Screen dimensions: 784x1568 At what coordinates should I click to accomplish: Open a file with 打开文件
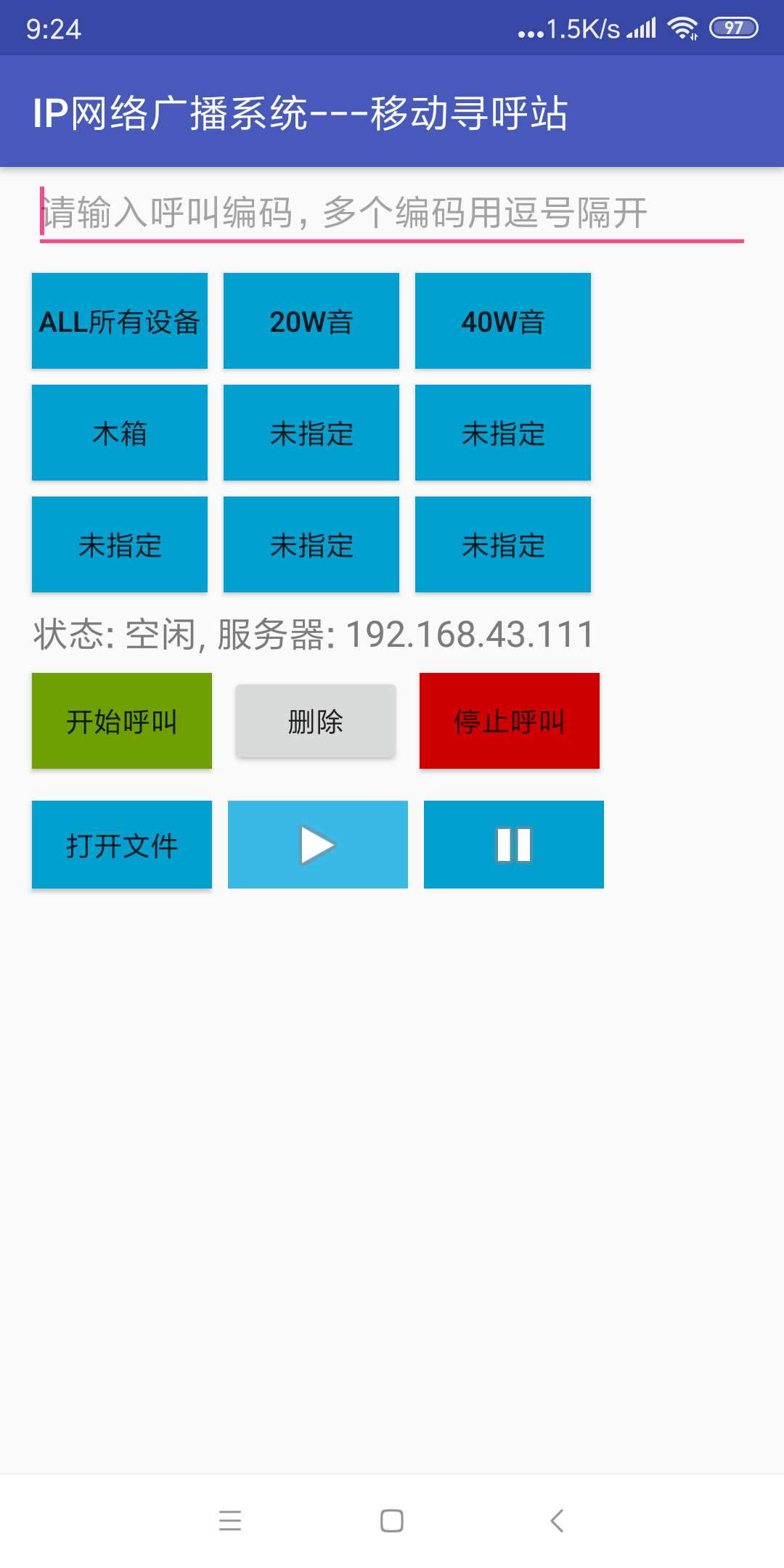(x=122, y=845)
